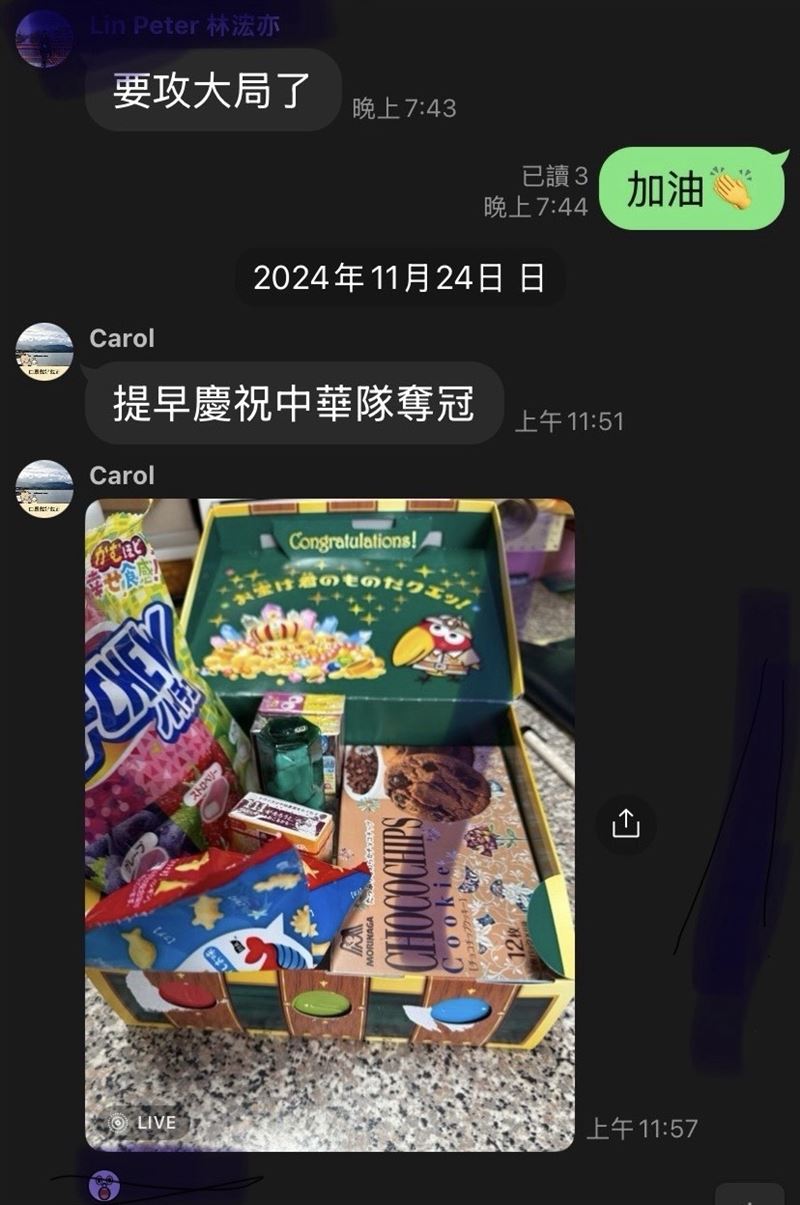800x1205 pixels.
Task: Tap the Carol name label above the photo
Action: coord(122,476)
